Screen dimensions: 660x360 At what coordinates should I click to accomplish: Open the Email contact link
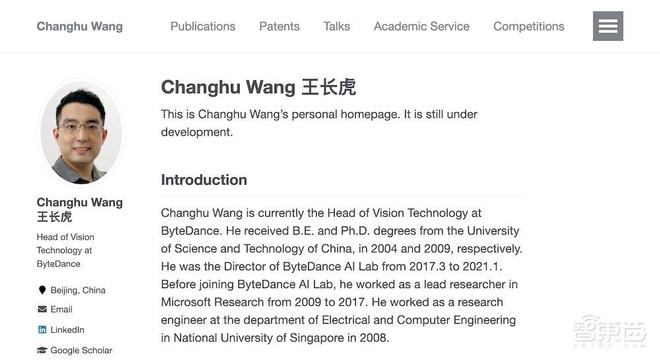[55, 309]
